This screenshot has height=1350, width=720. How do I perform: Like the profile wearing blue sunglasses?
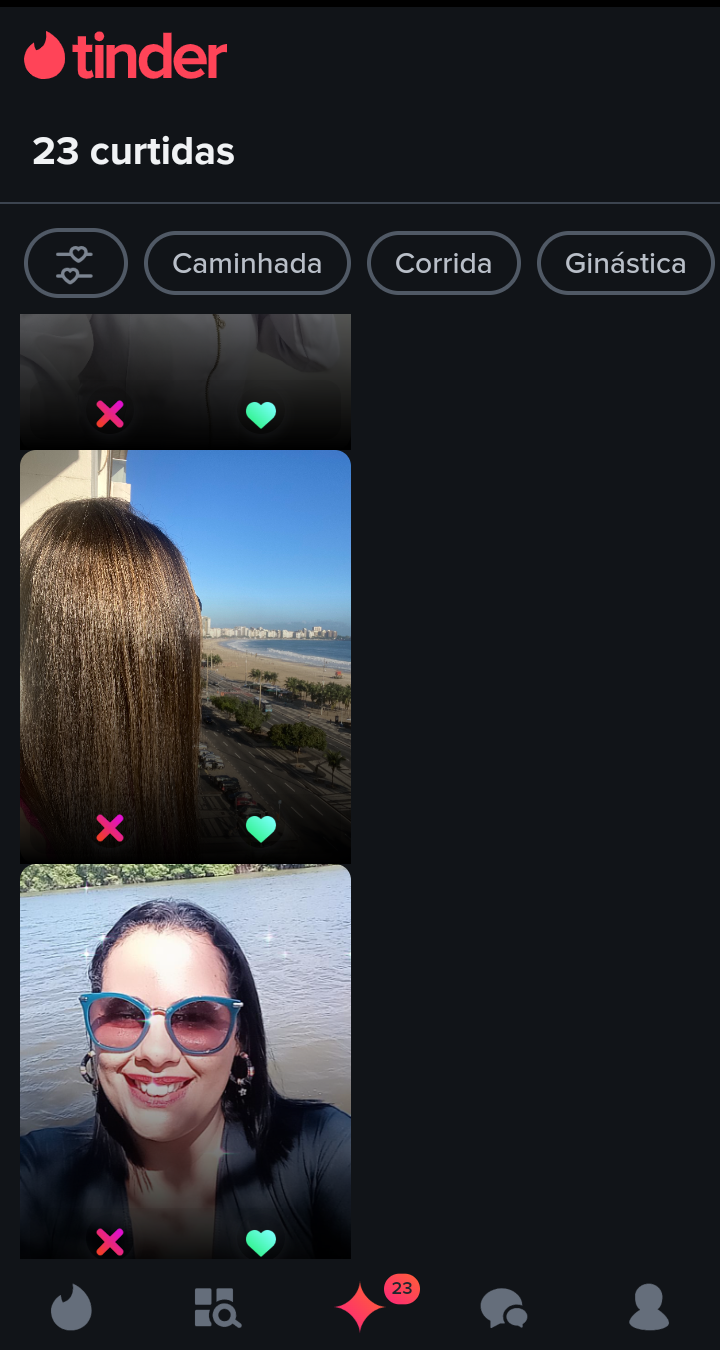(x=261, y=1242)
